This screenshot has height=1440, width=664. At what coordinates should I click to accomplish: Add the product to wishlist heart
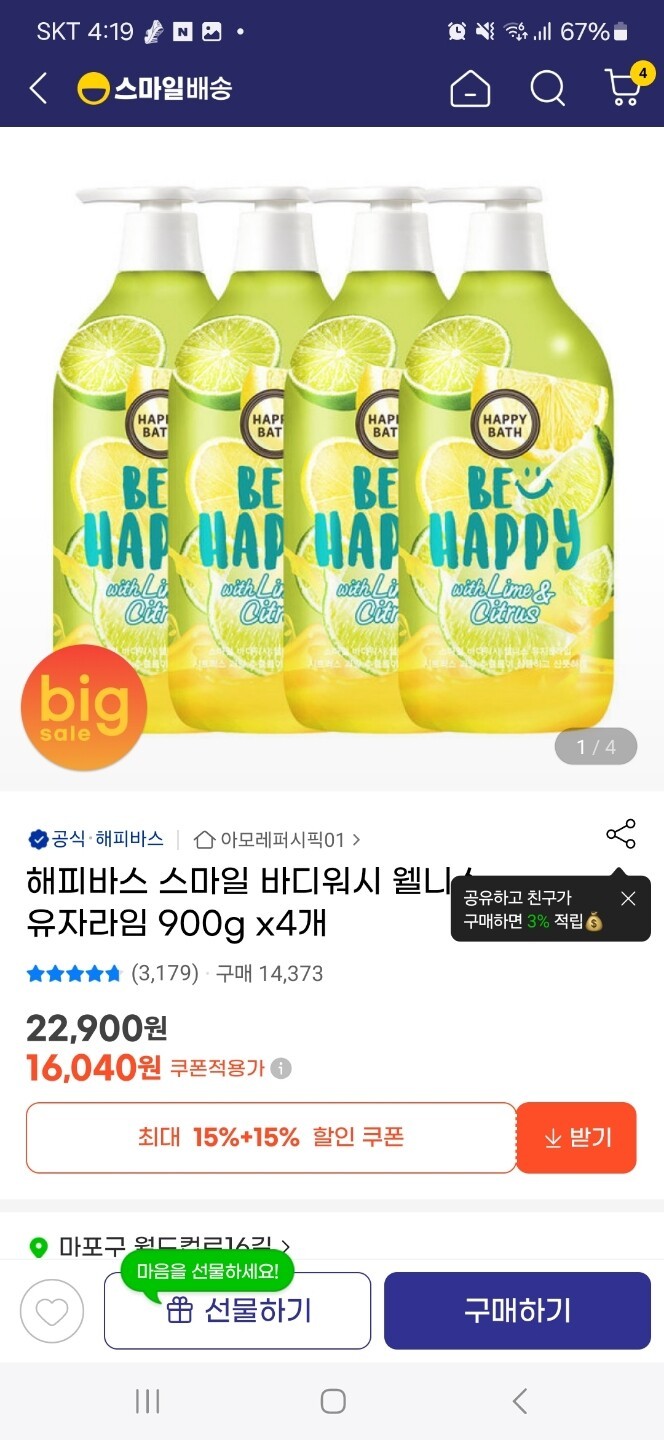tap(52, 1311)
